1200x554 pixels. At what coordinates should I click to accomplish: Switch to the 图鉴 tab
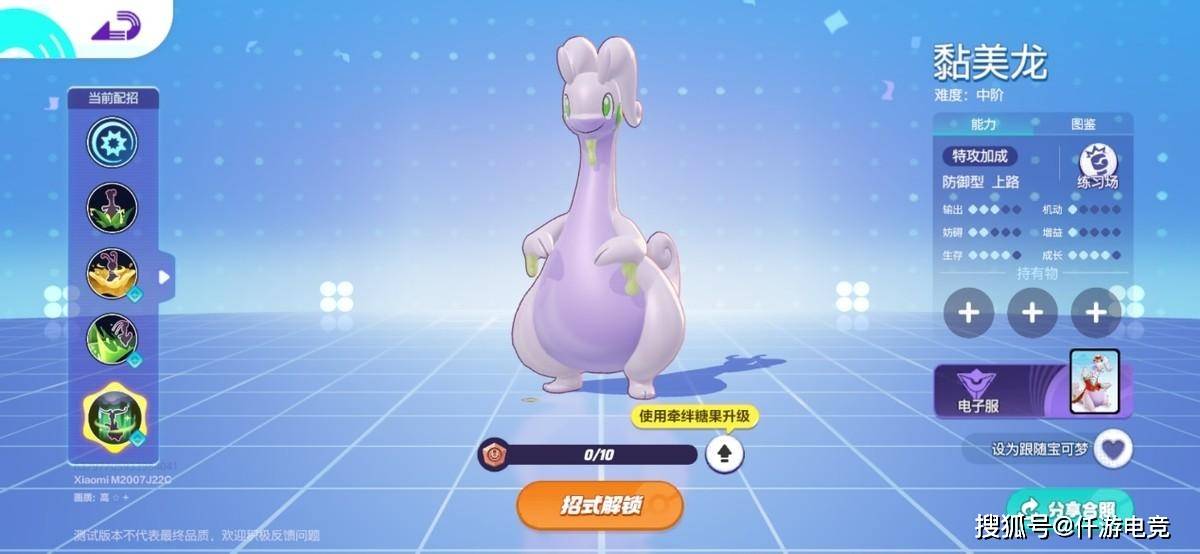point(1083,124)
